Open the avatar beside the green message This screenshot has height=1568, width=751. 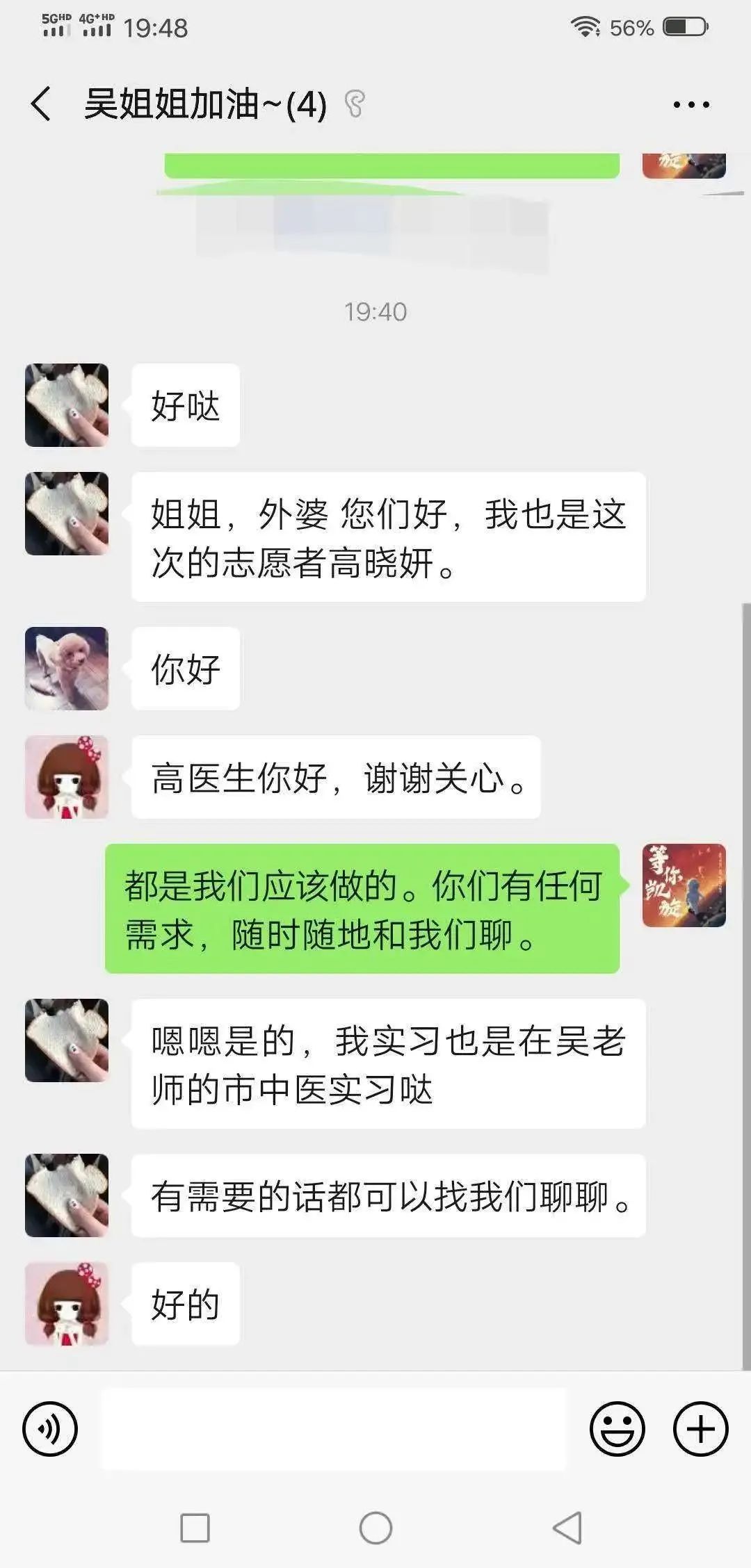coord(684,885)
